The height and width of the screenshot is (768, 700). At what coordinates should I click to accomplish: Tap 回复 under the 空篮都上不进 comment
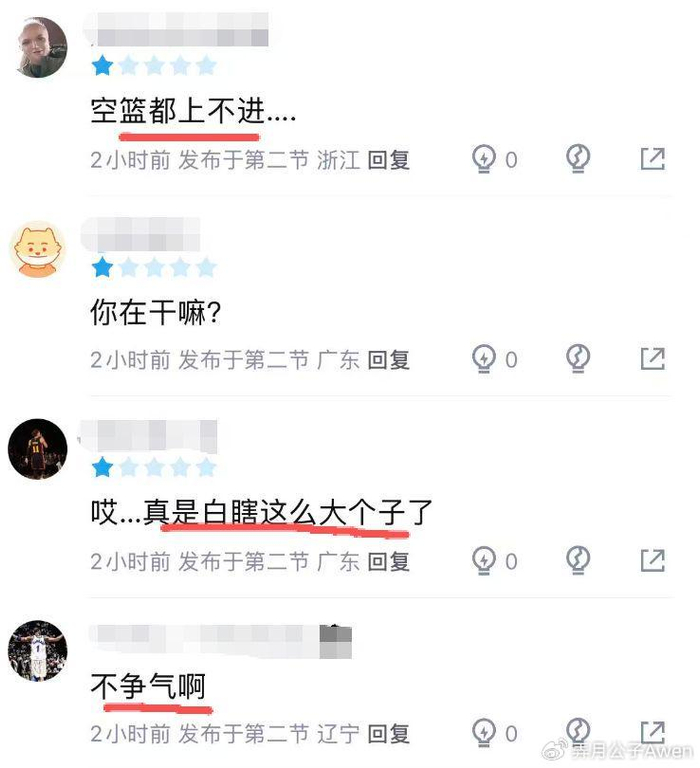pyautogui.click(x=389, y=160)
